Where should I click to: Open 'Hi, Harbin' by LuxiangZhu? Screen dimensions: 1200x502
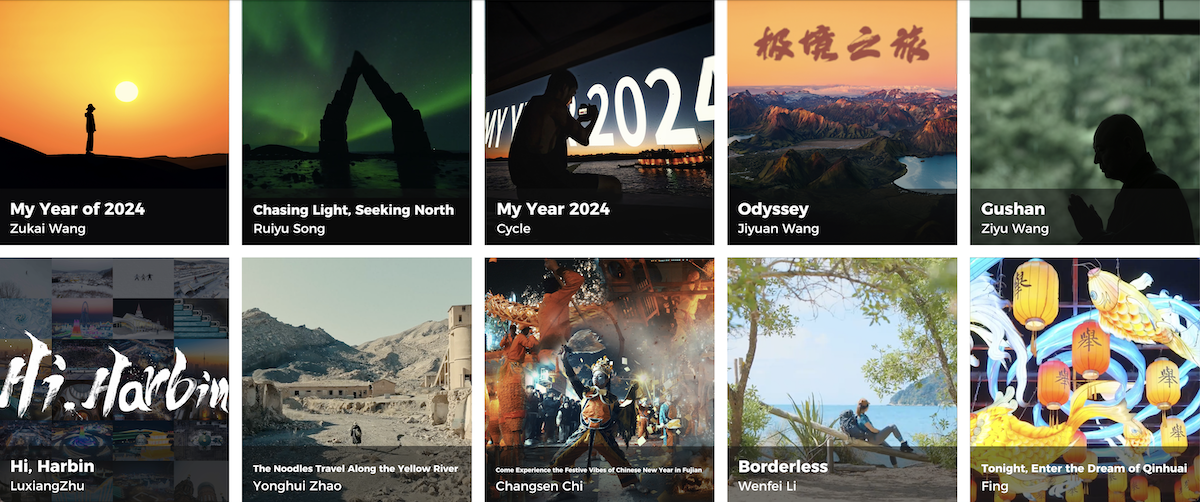coord(114,380)
